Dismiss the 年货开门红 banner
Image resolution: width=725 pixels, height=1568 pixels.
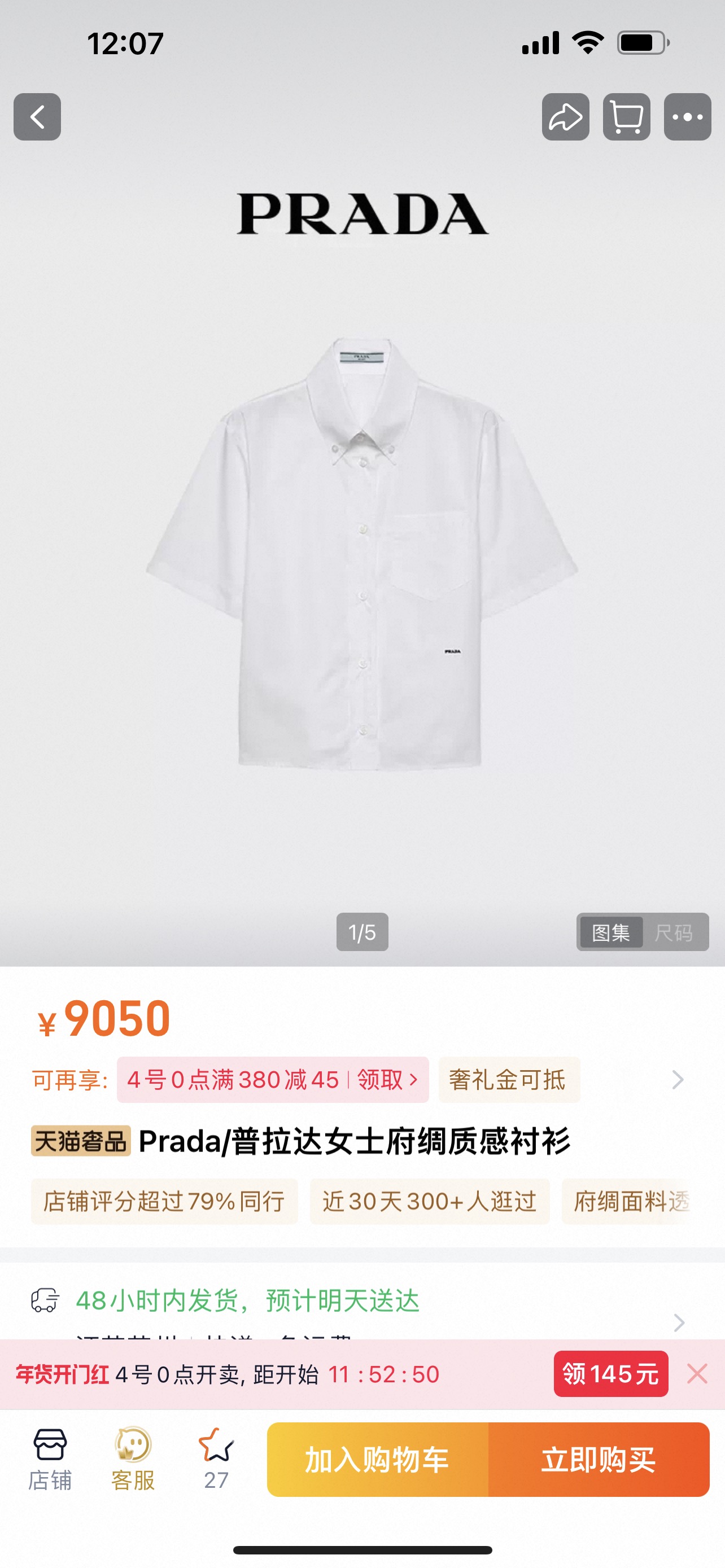tap(697, 1374)
